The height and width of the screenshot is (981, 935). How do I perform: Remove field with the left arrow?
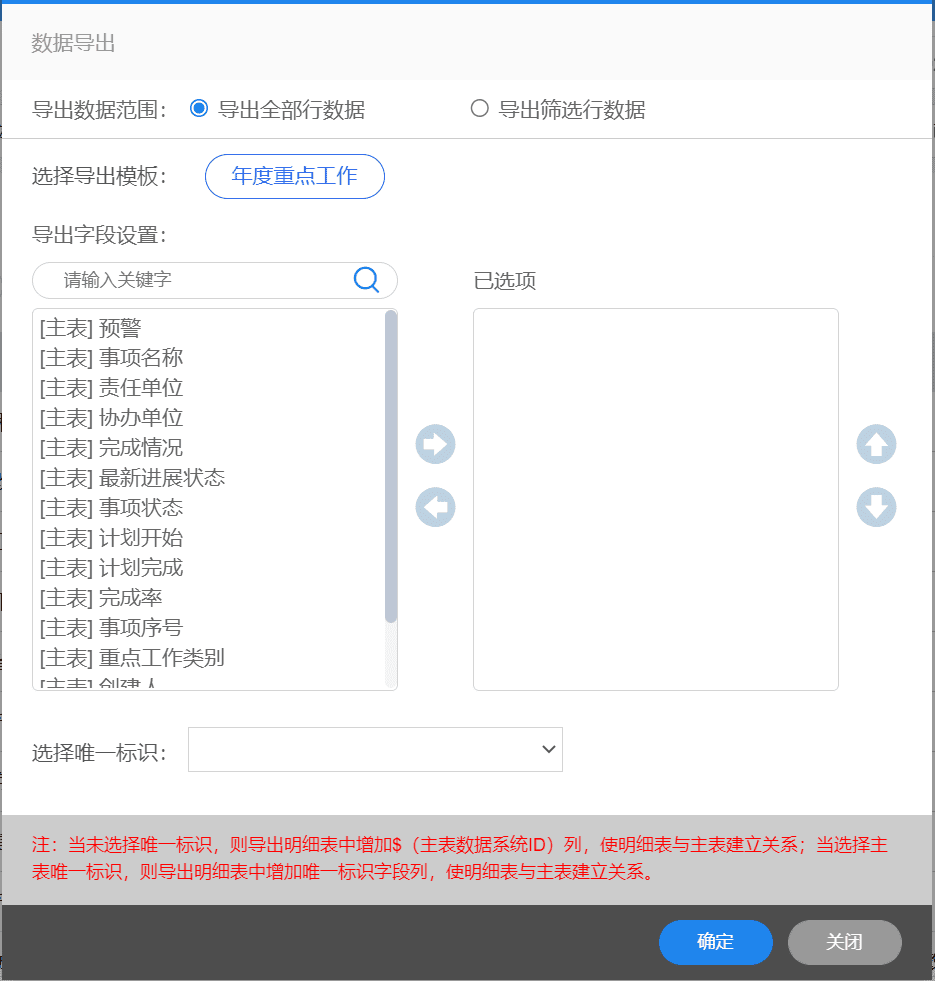click(436, 507)
